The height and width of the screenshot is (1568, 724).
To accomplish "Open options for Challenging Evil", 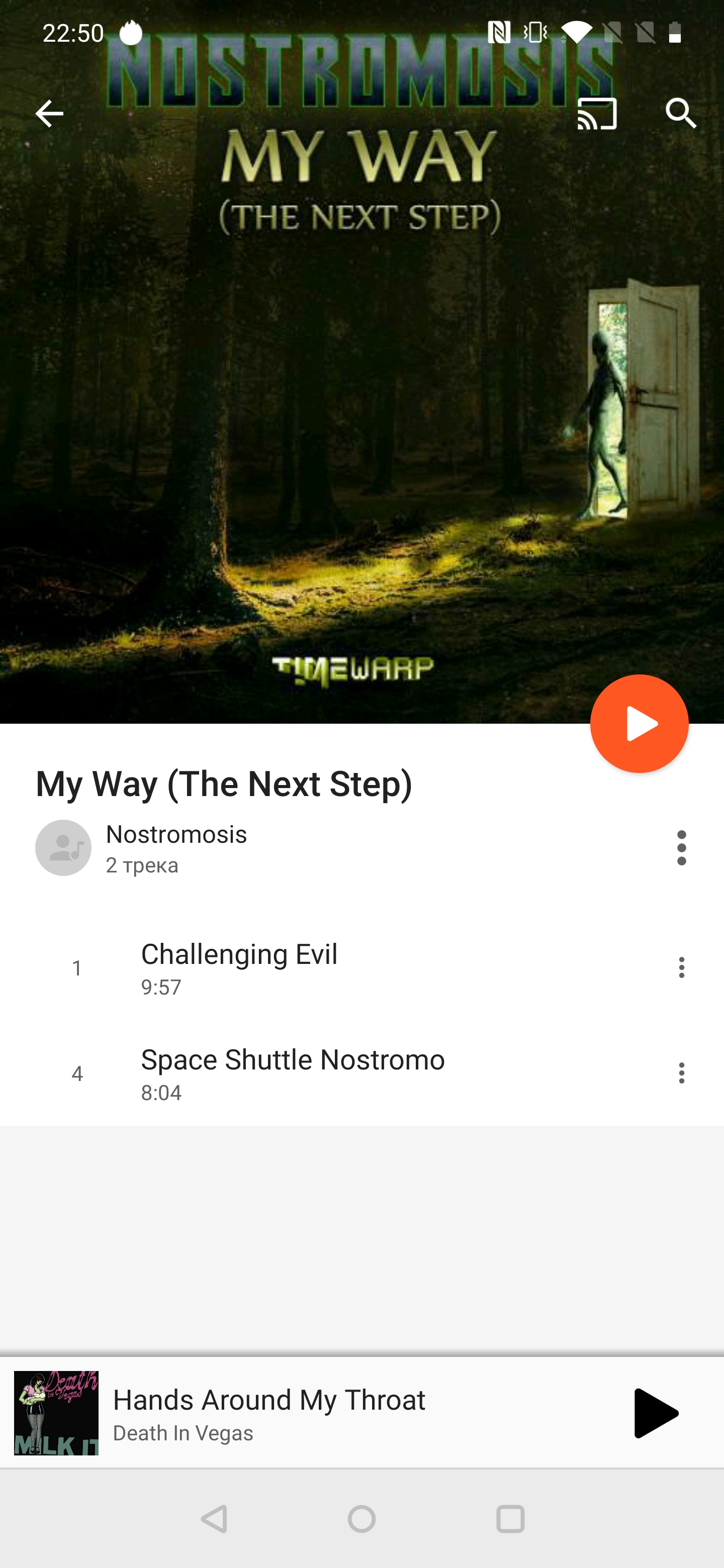I will [681, 967].
